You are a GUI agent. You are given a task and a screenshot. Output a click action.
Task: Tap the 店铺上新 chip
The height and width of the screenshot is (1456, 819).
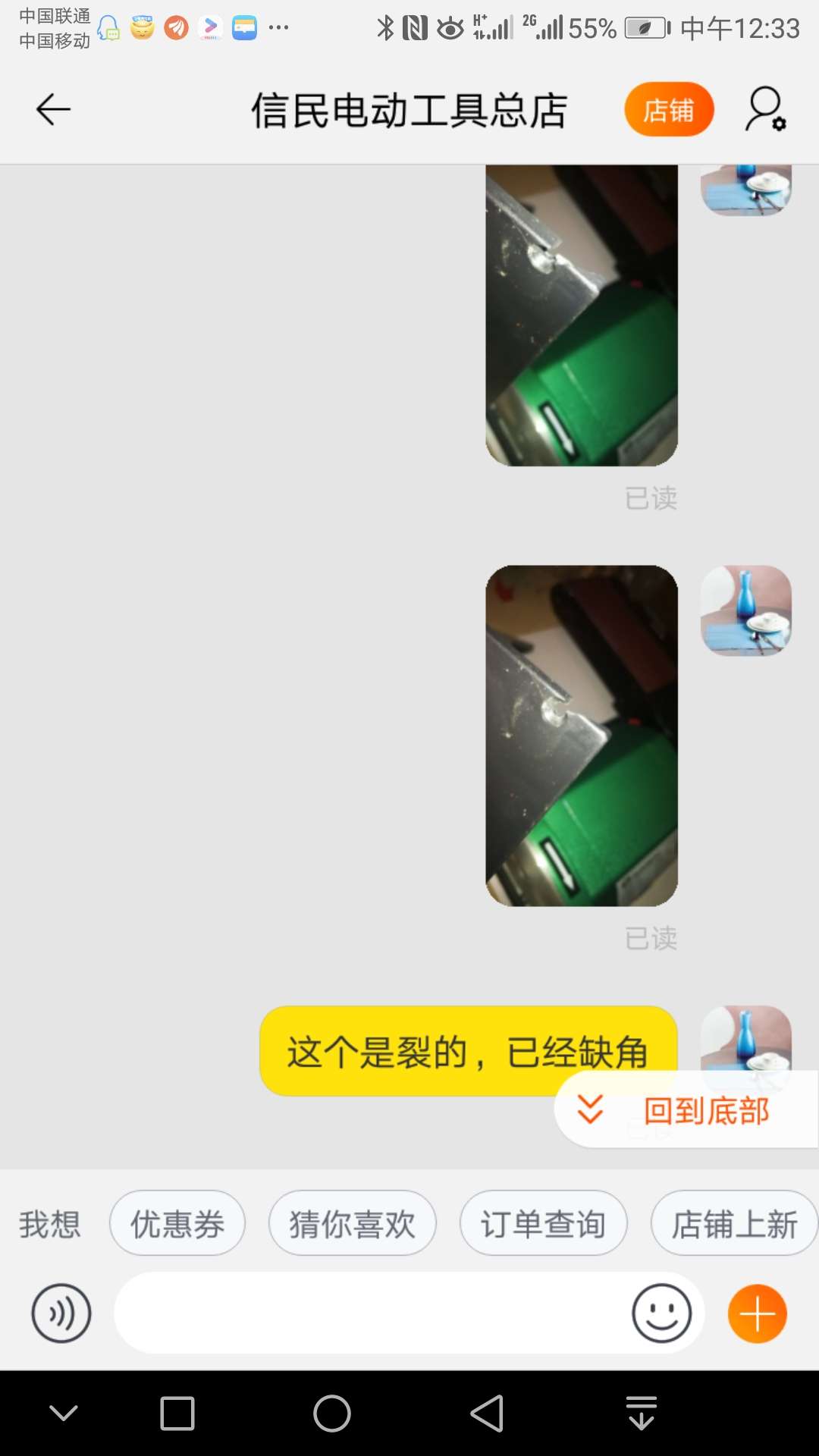coord(733,1223)
